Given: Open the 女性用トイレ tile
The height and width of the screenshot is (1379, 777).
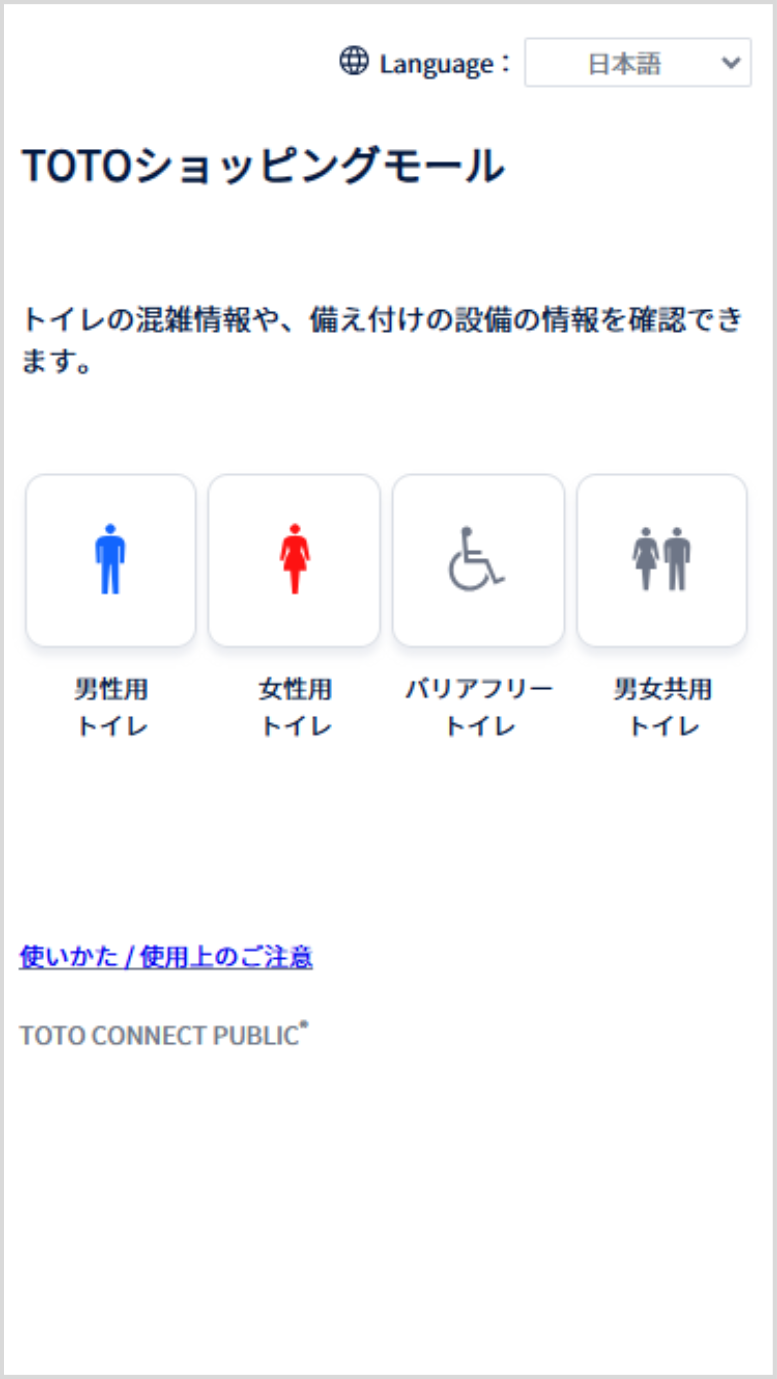Looking at the screenshot, I should [x=294, y=560].
